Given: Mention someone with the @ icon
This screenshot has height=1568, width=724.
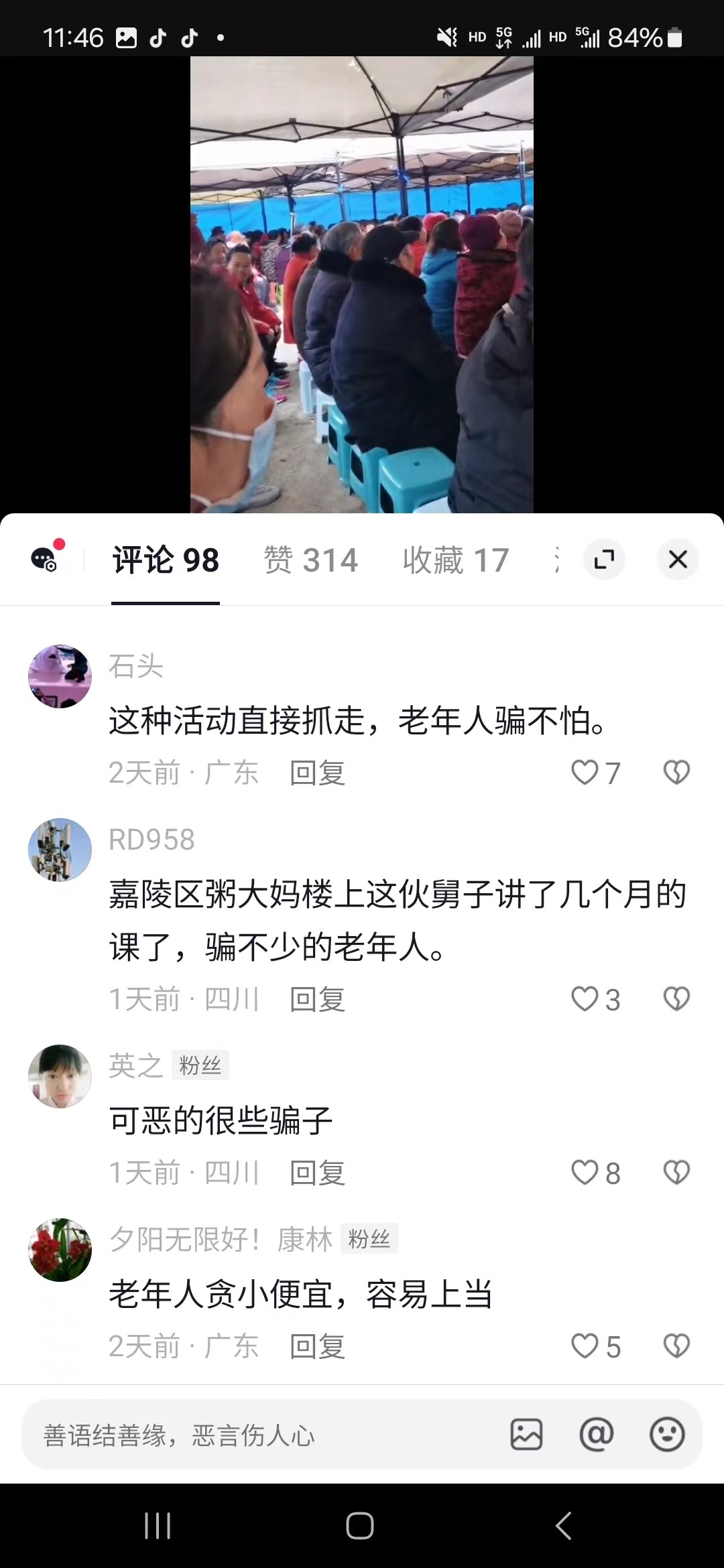Looking at the screenshot, I should (x=596, y=1435).
